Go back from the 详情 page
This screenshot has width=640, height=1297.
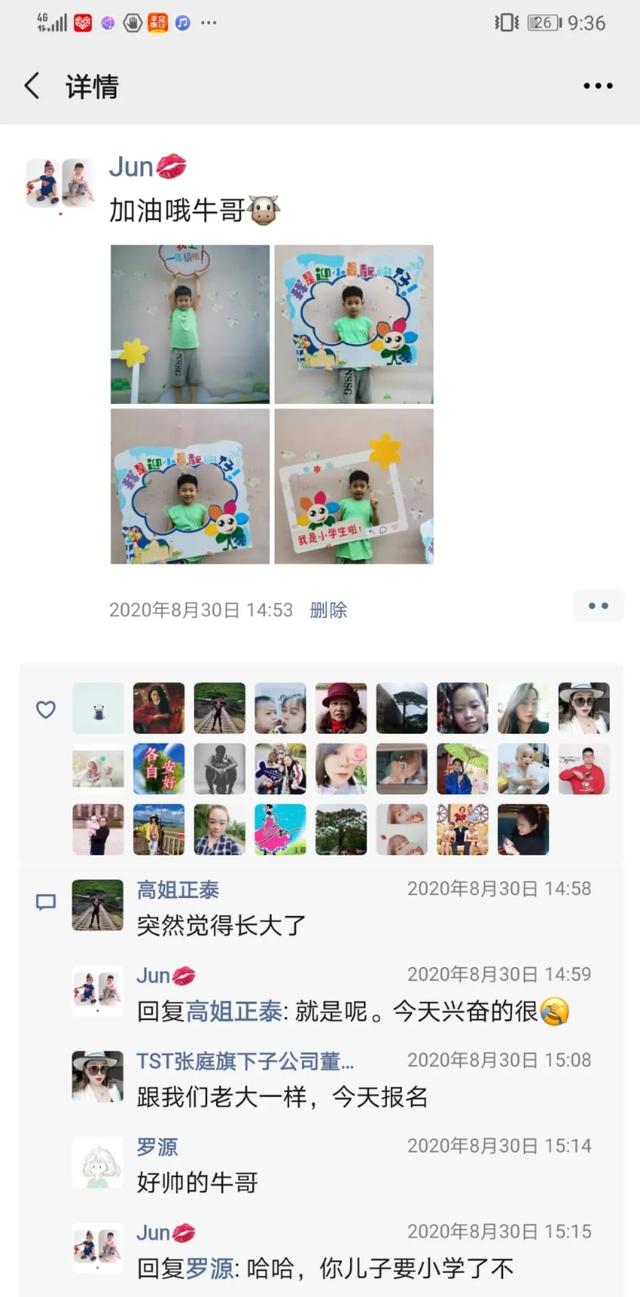point(32,86)
